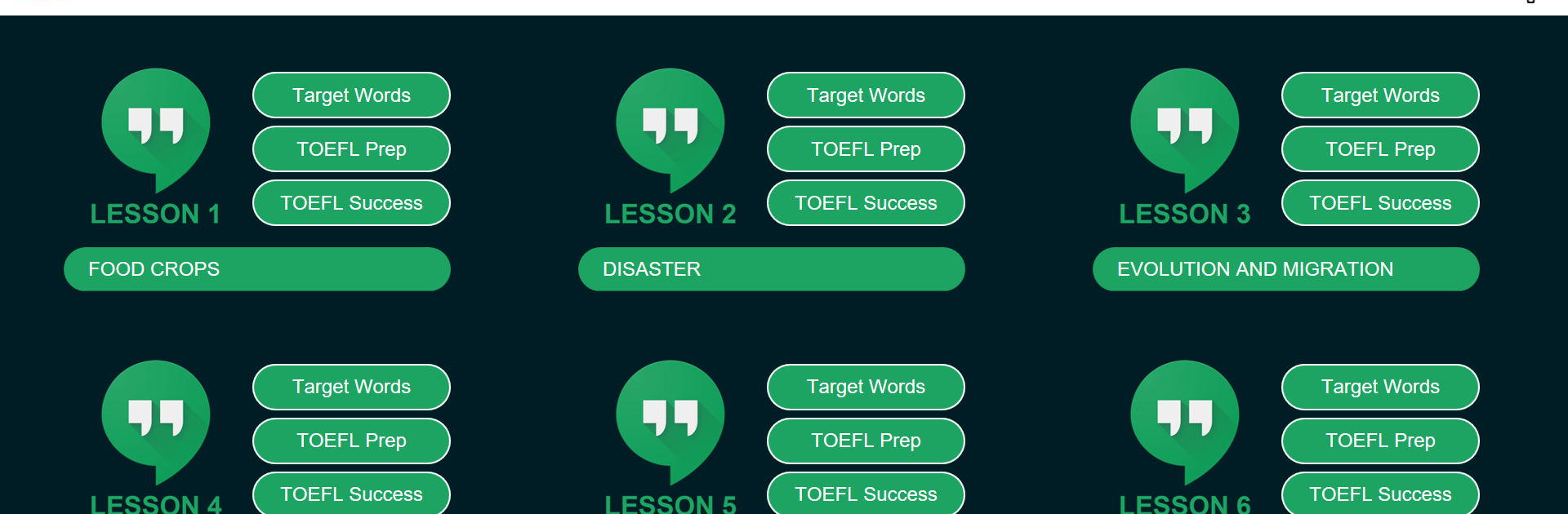The width and height of the screenshot is (1568, 514).
Task: Open Target Words for Lesson 1
Action: (x=351, y=95)
